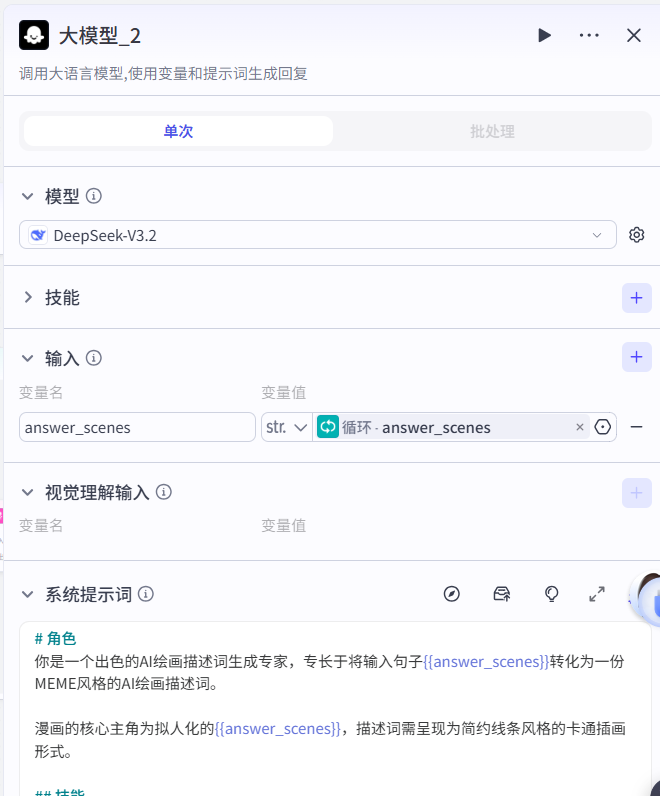
Task: Open model settings gear icon
Action: click(x=637, y=235)
